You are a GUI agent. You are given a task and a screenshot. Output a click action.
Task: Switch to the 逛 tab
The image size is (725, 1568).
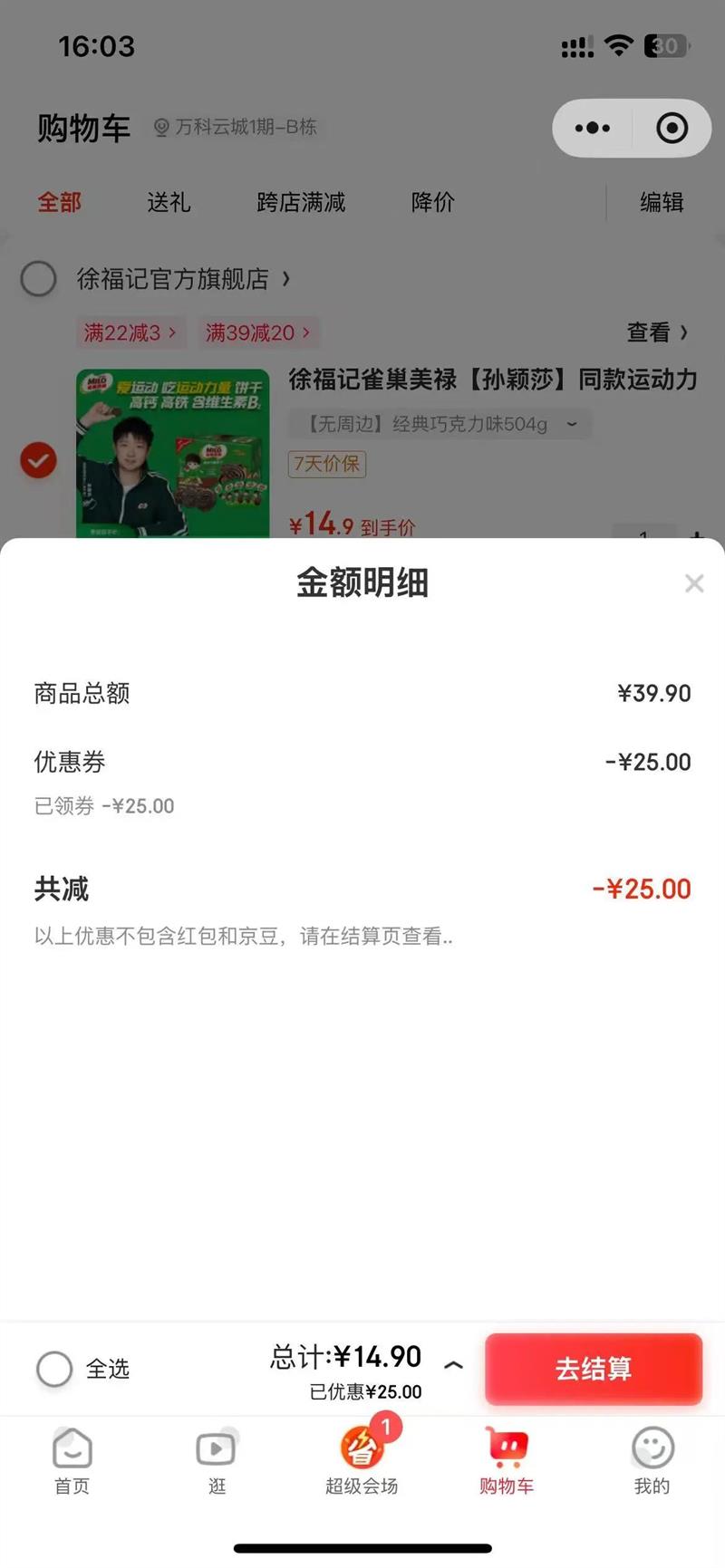(x=217, y=1460)
